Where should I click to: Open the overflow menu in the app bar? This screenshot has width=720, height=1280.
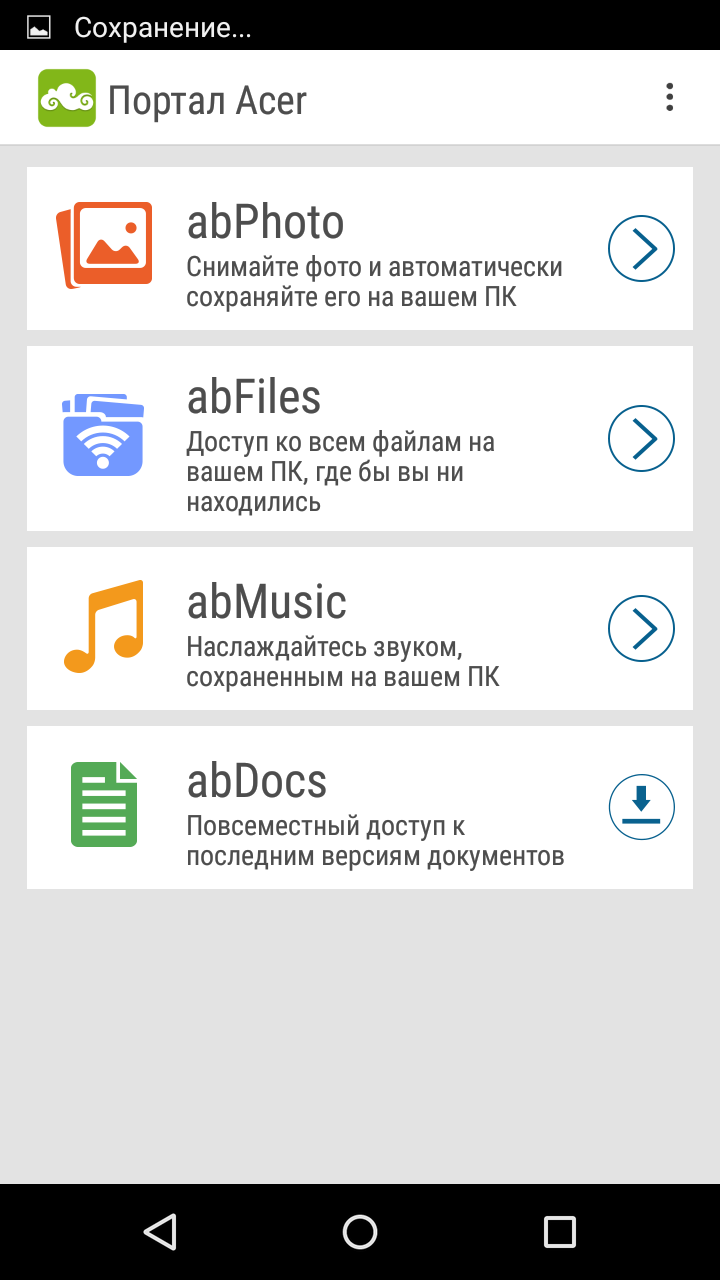(669, 98)
